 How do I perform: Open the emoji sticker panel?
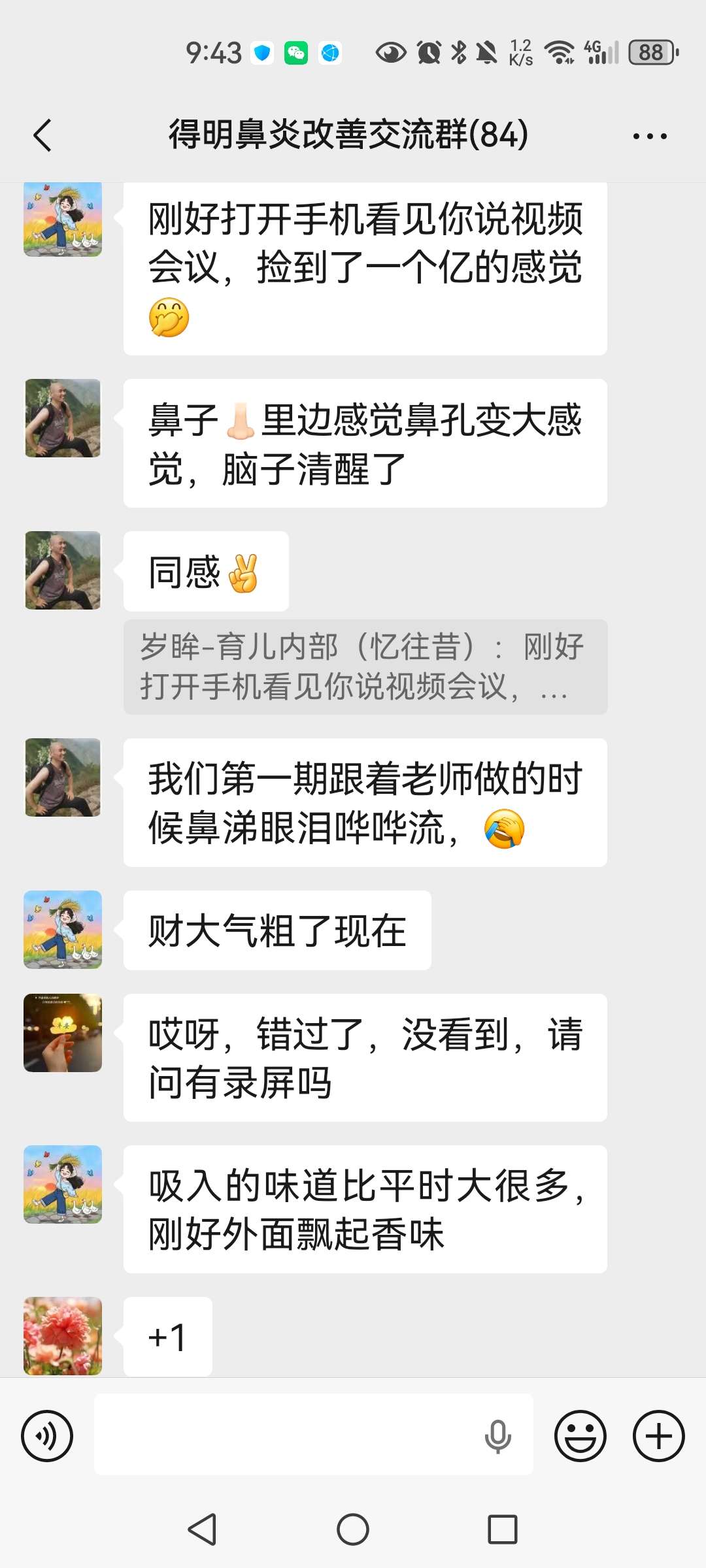tap(580, 1435)
